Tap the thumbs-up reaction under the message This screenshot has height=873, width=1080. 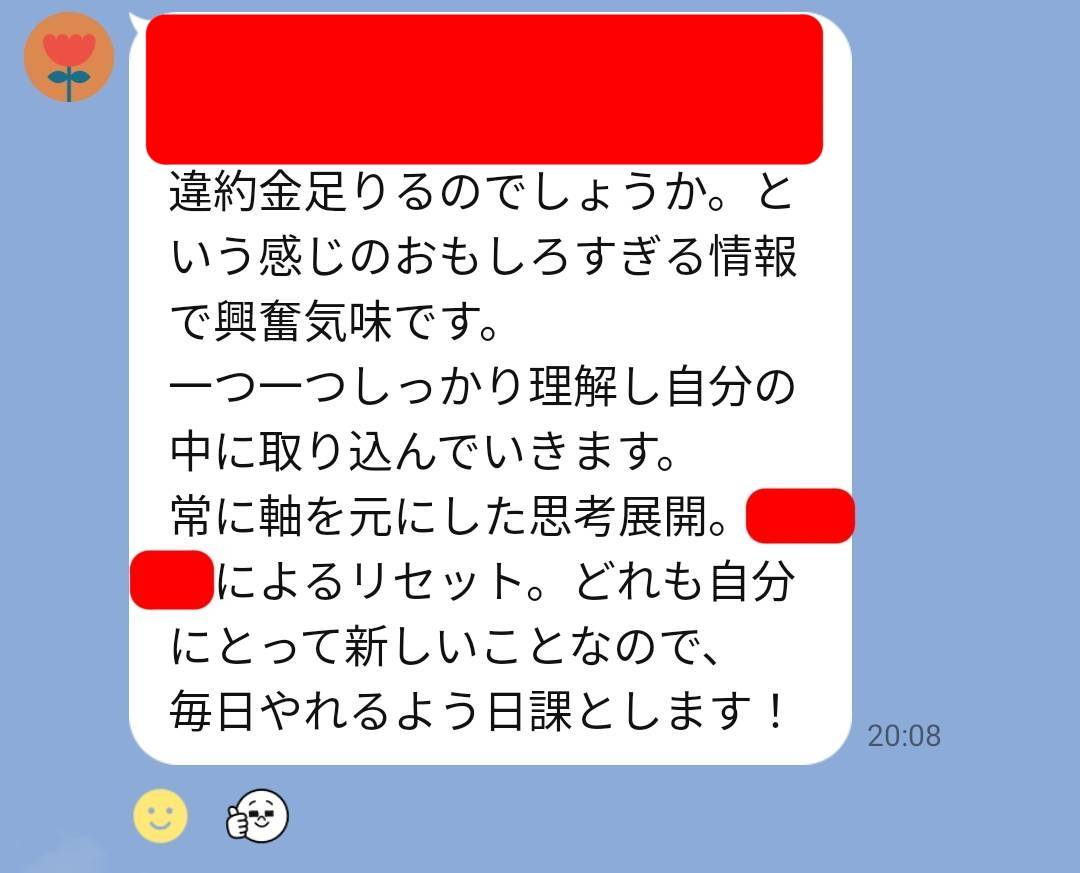pos(257,815)
